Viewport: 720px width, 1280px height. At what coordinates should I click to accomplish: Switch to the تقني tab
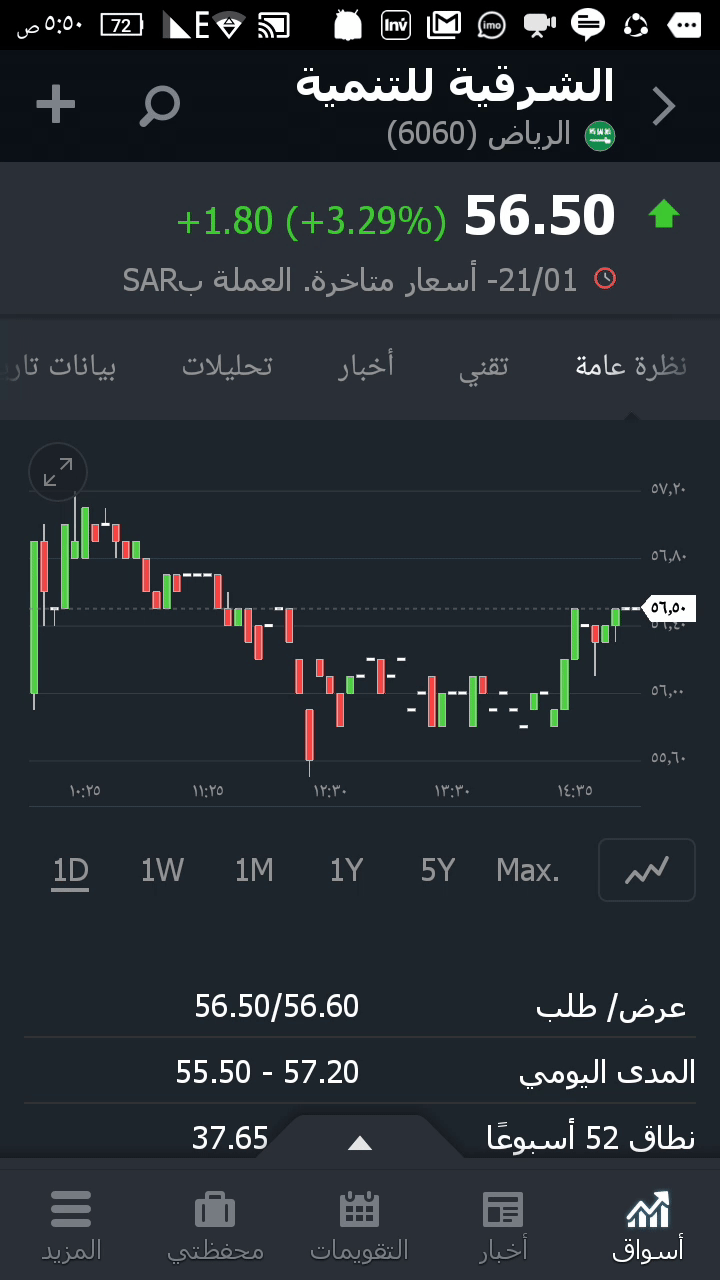coord(484,366)
